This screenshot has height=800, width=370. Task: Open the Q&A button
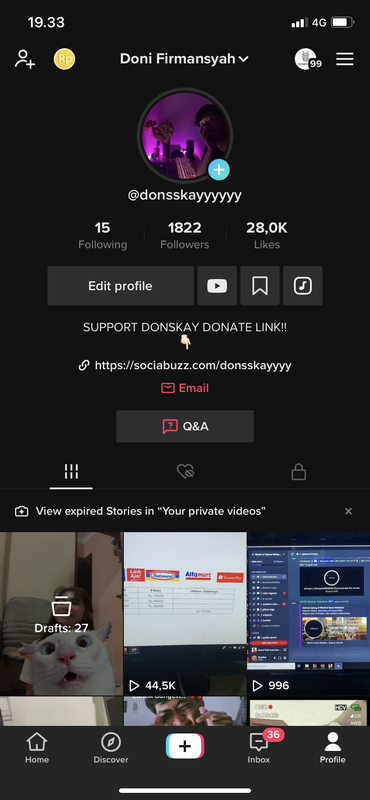coord(185,427)
